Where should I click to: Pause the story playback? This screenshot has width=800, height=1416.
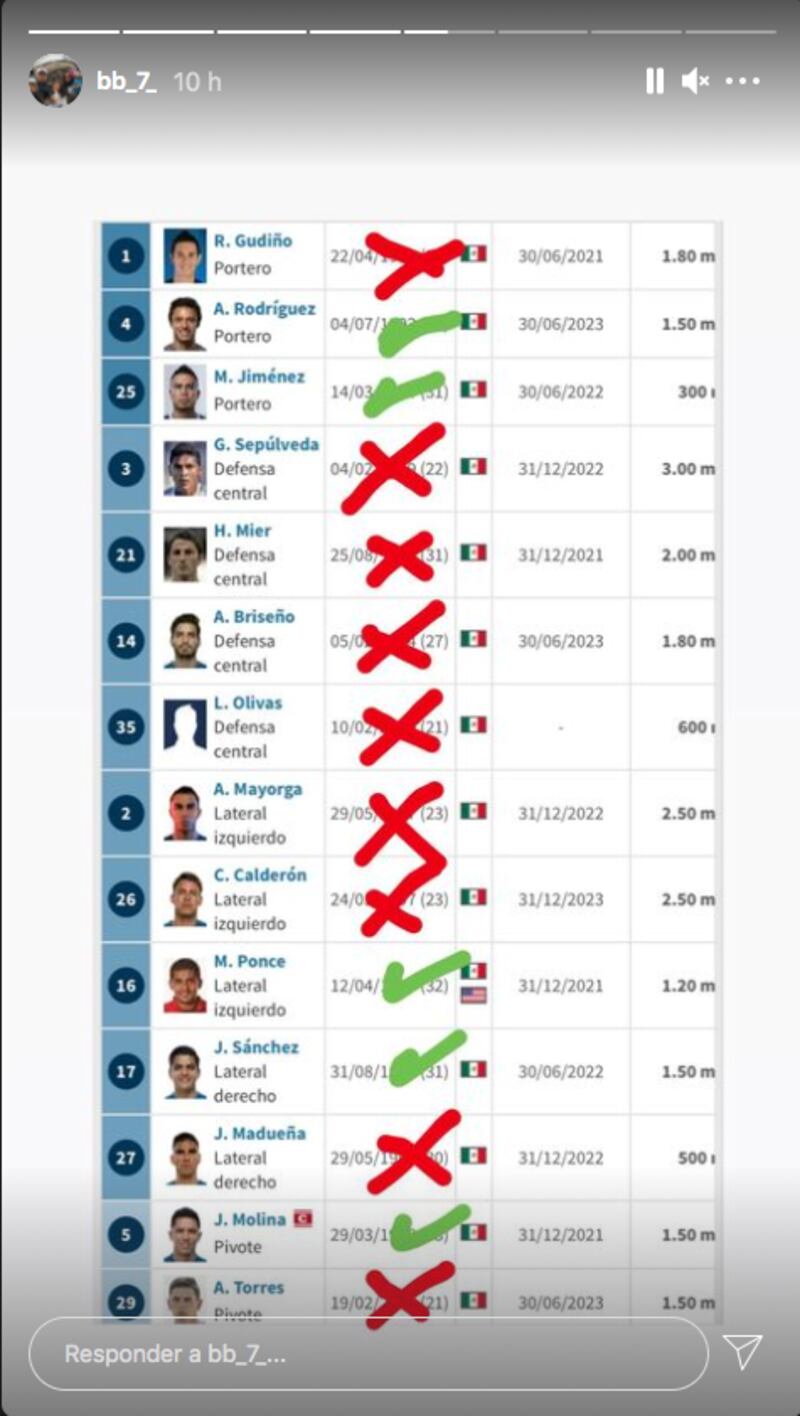click(655, 81)
